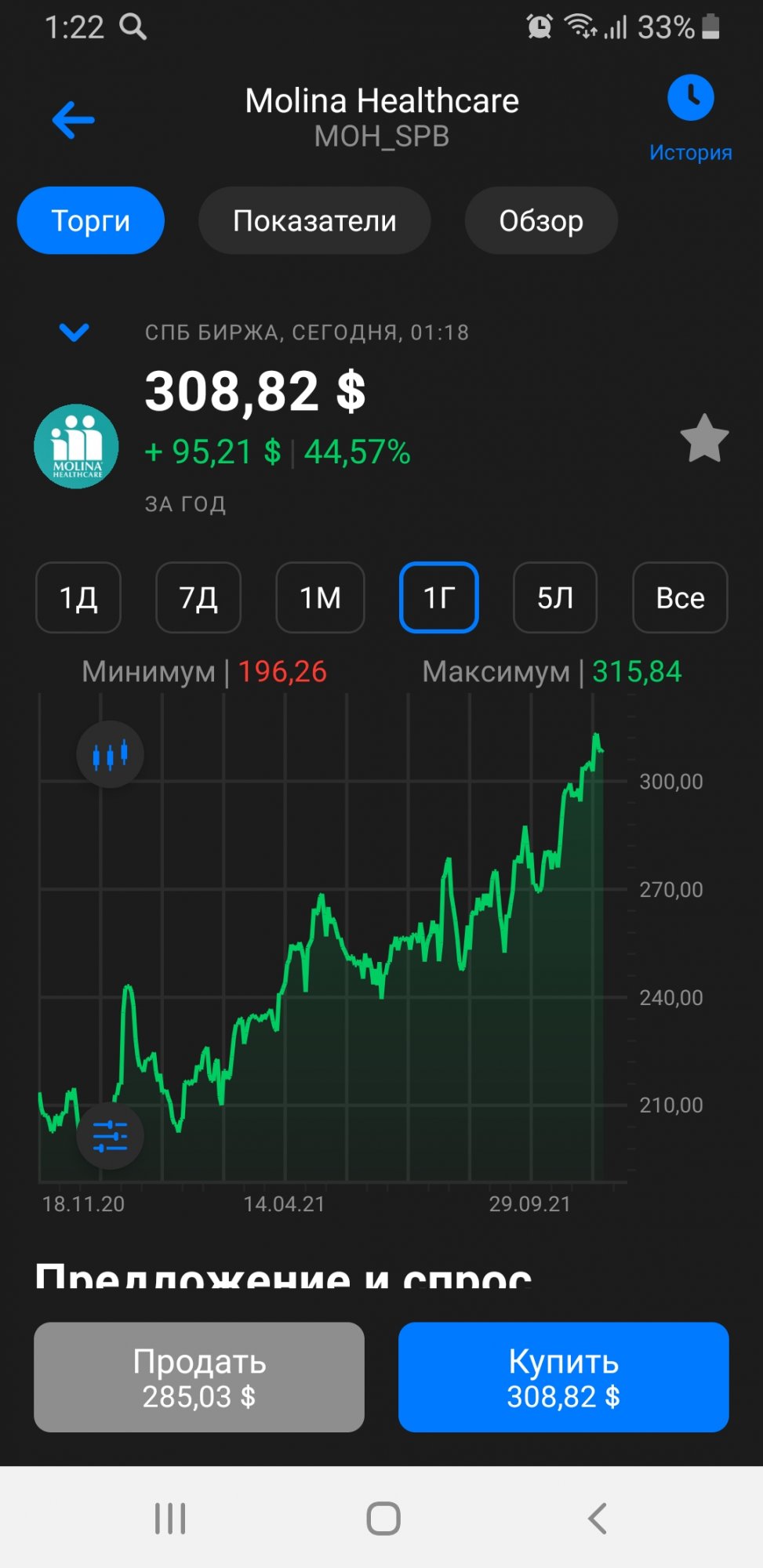The width and height of the screenshot is (763, 1568).
Task: Show the 1М chart period
Action: pos(320,598)
